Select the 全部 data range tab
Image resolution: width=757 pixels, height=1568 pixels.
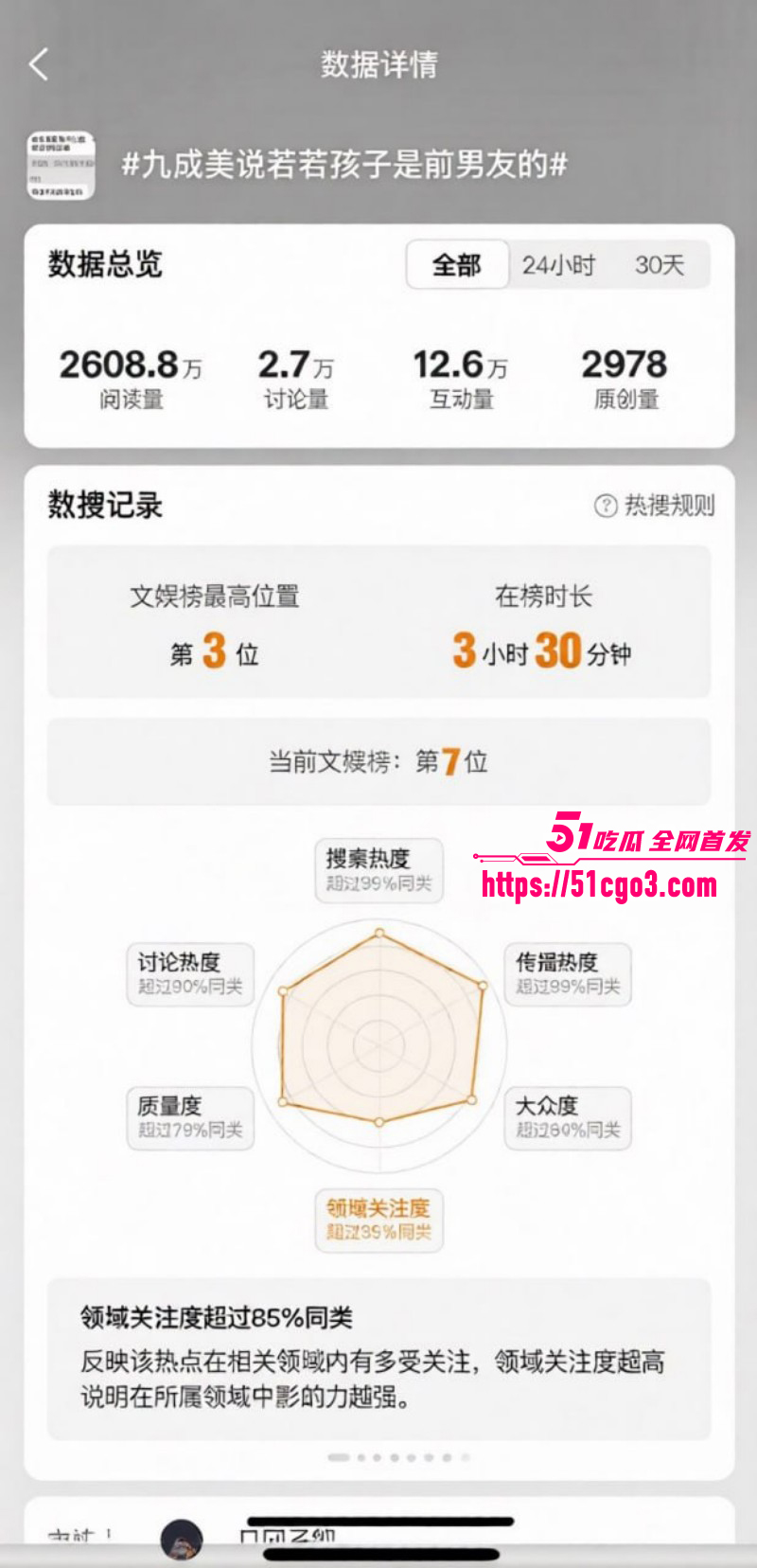point(457,265)
